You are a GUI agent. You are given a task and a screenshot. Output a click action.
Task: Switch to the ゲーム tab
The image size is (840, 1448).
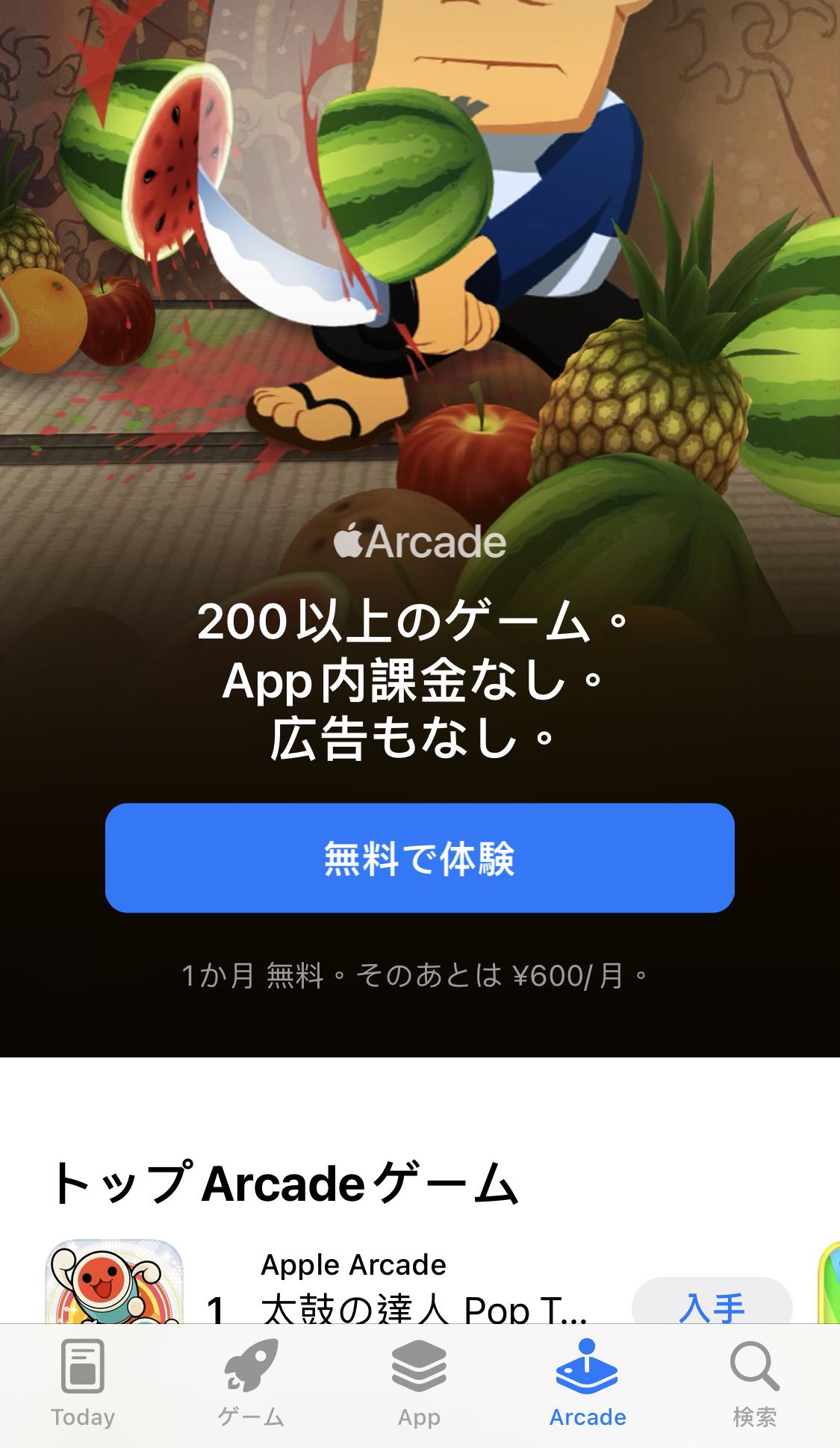click(x=251, y=1384)
